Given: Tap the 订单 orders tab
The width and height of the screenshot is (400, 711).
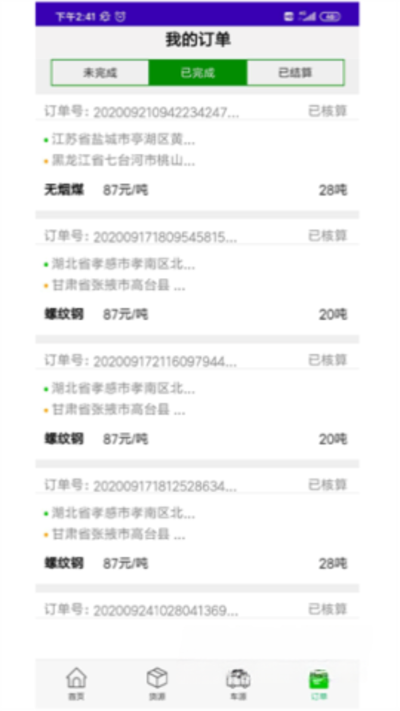Looking at the screenshot, I should coord(319,683).
